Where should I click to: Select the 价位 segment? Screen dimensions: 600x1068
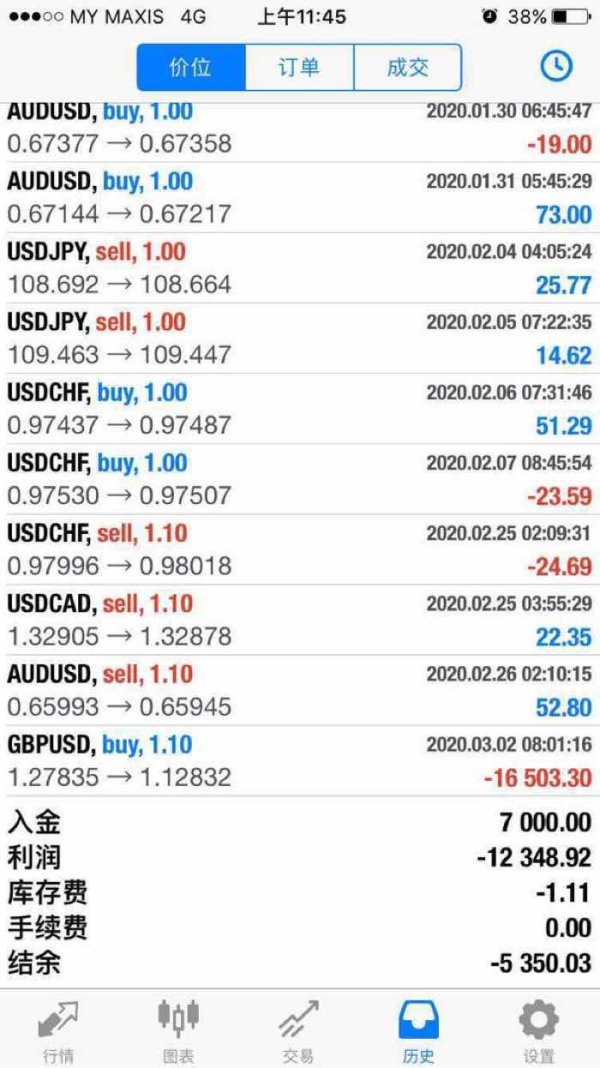(191, 68)
